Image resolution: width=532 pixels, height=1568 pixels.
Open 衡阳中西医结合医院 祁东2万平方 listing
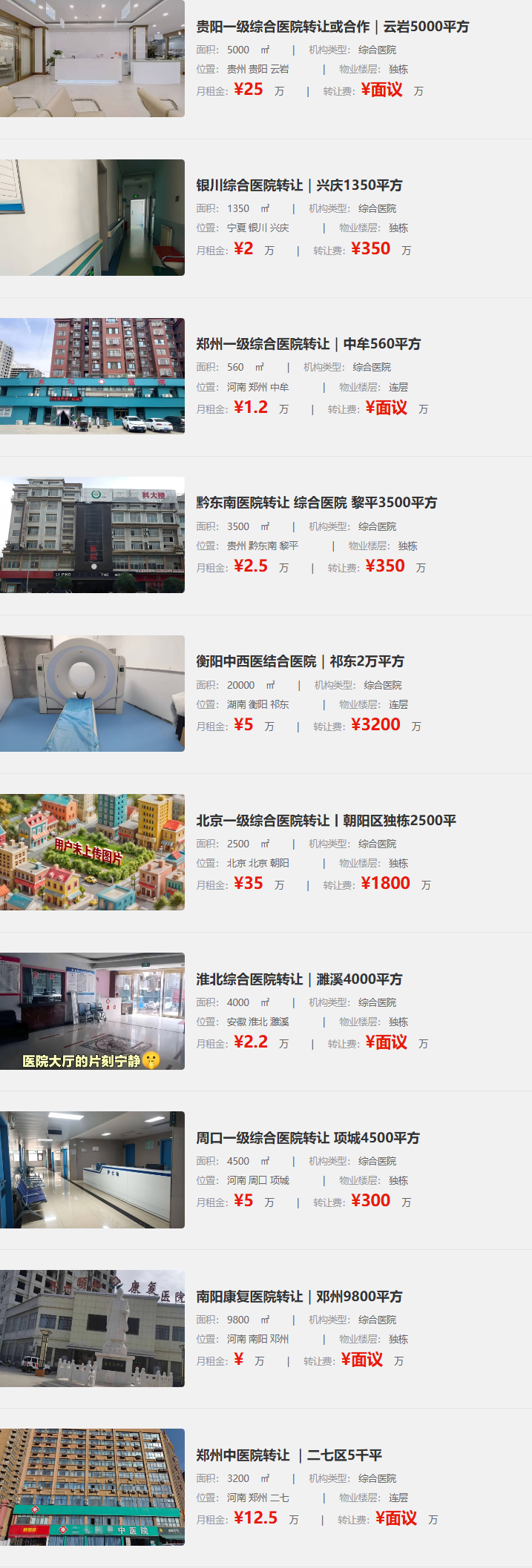pyautogui.click(x=300, y=661)
